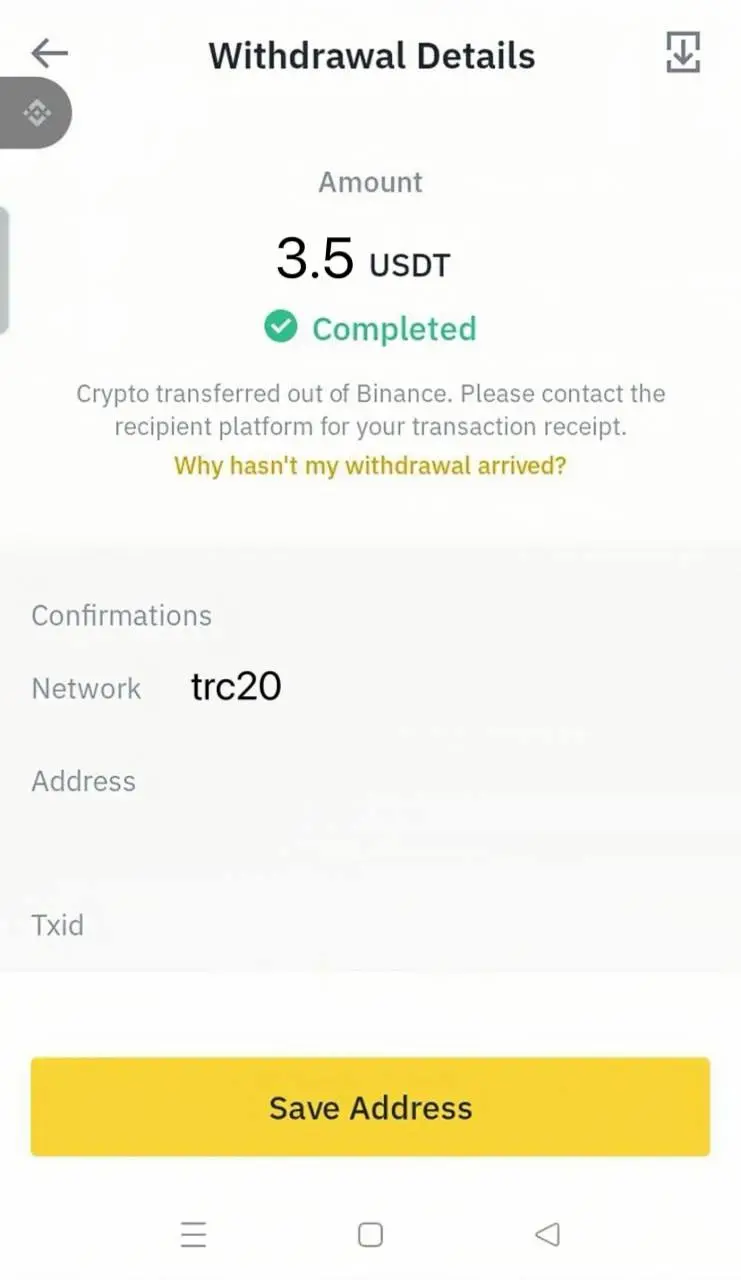Viewport: 741px width, 1280px height.
Task: Open the floating Binance shortcut bubble
Action: coord(36,113)
